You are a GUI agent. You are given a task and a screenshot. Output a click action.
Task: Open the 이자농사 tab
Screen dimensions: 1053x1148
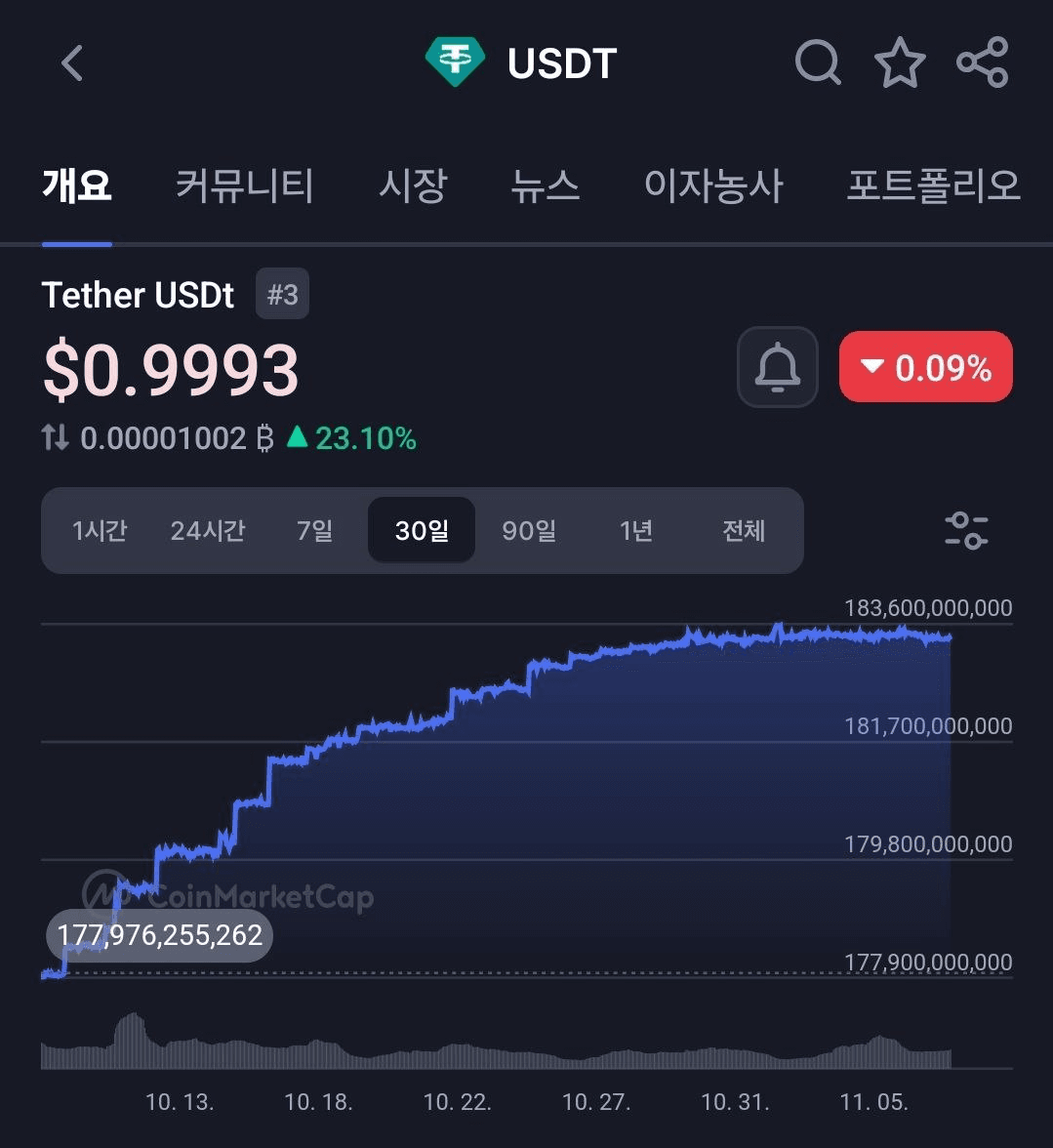pyautogui.click(x=713, y=184)
